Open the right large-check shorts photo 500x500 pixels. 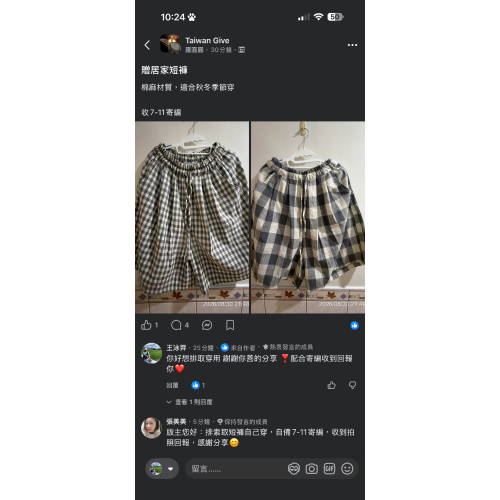(308, 217)
